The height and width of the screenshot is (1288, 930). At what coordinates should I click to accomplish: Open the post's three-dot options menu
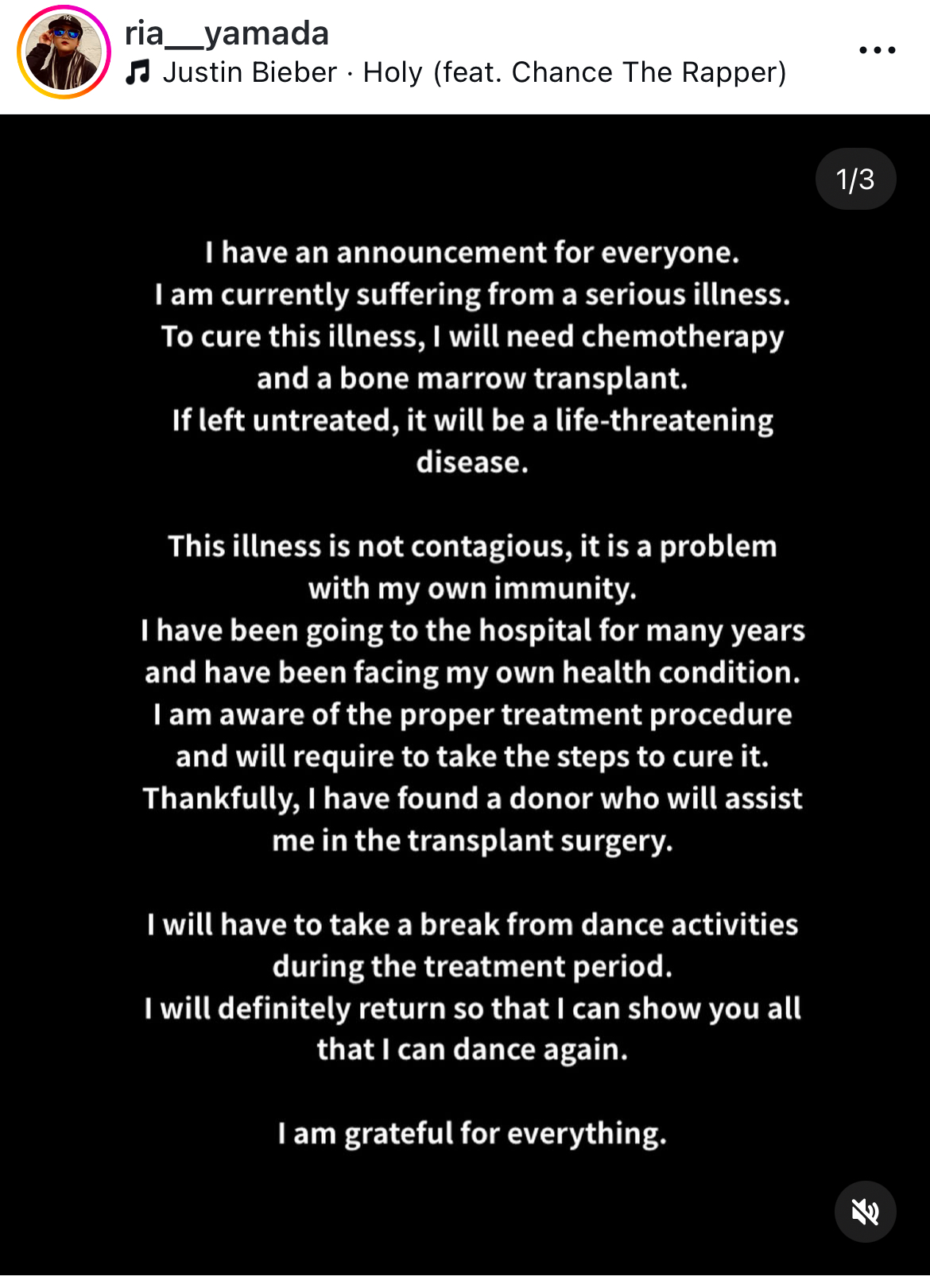click(x=877, y=50)
